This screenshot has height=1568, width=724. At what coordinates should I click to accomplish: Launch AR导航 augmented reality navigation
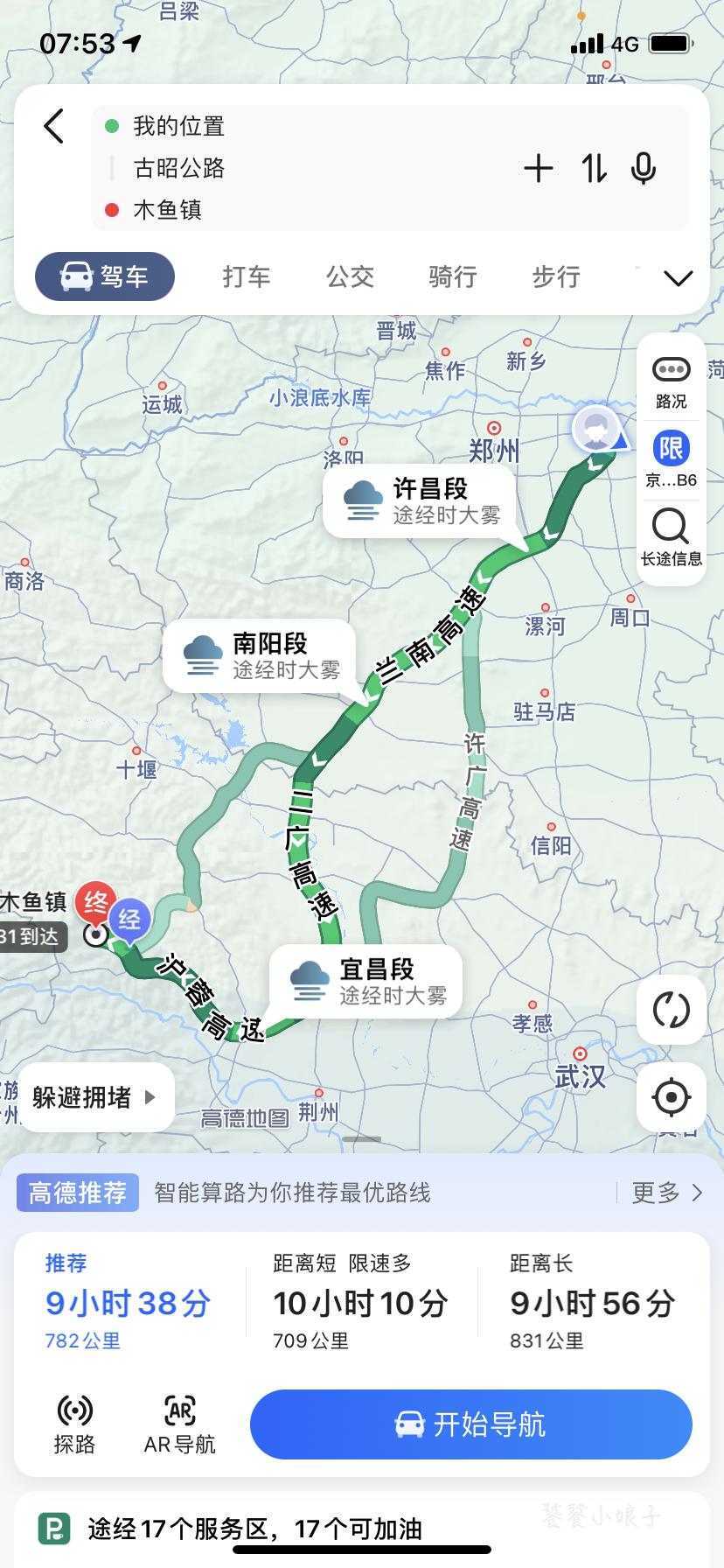181,1424
